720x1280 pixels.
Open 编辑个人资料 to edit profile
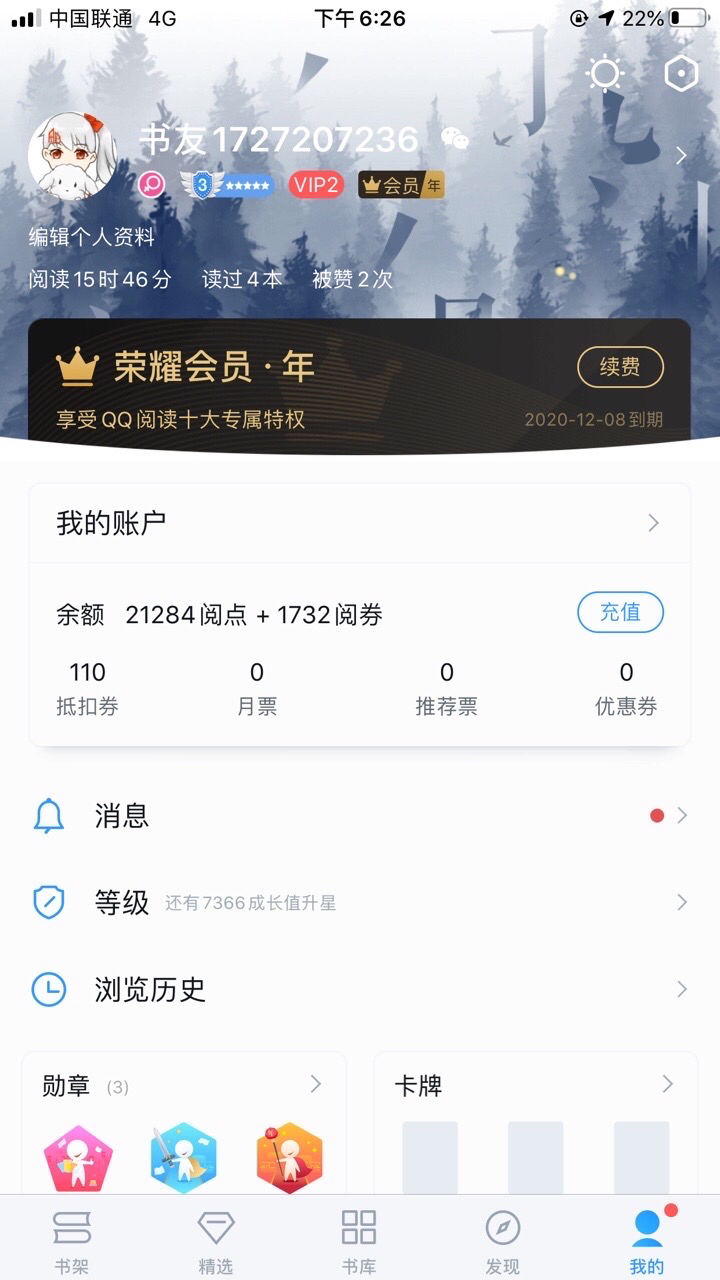[x=91, y=237]
